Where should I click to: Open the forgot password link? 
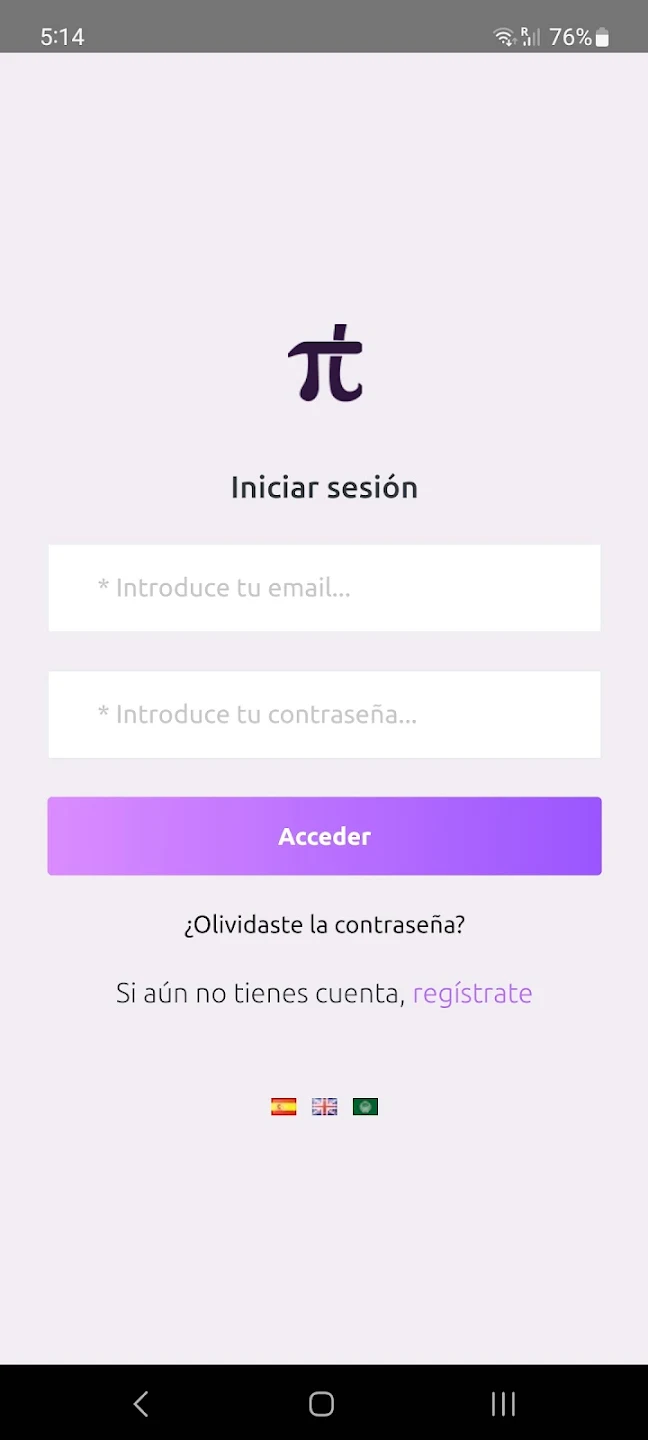tap(324, 925)
